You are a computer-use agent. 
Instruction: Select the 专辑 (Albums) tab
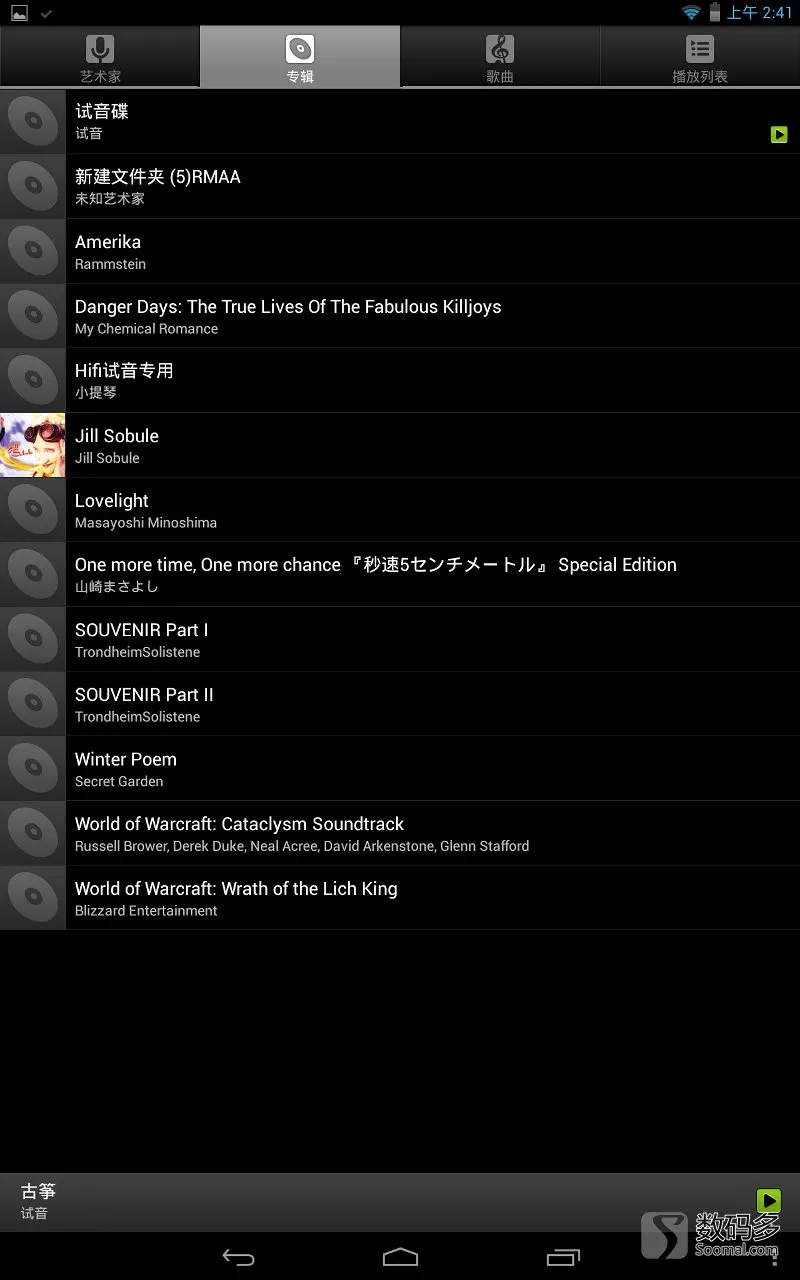click(300, 58)
